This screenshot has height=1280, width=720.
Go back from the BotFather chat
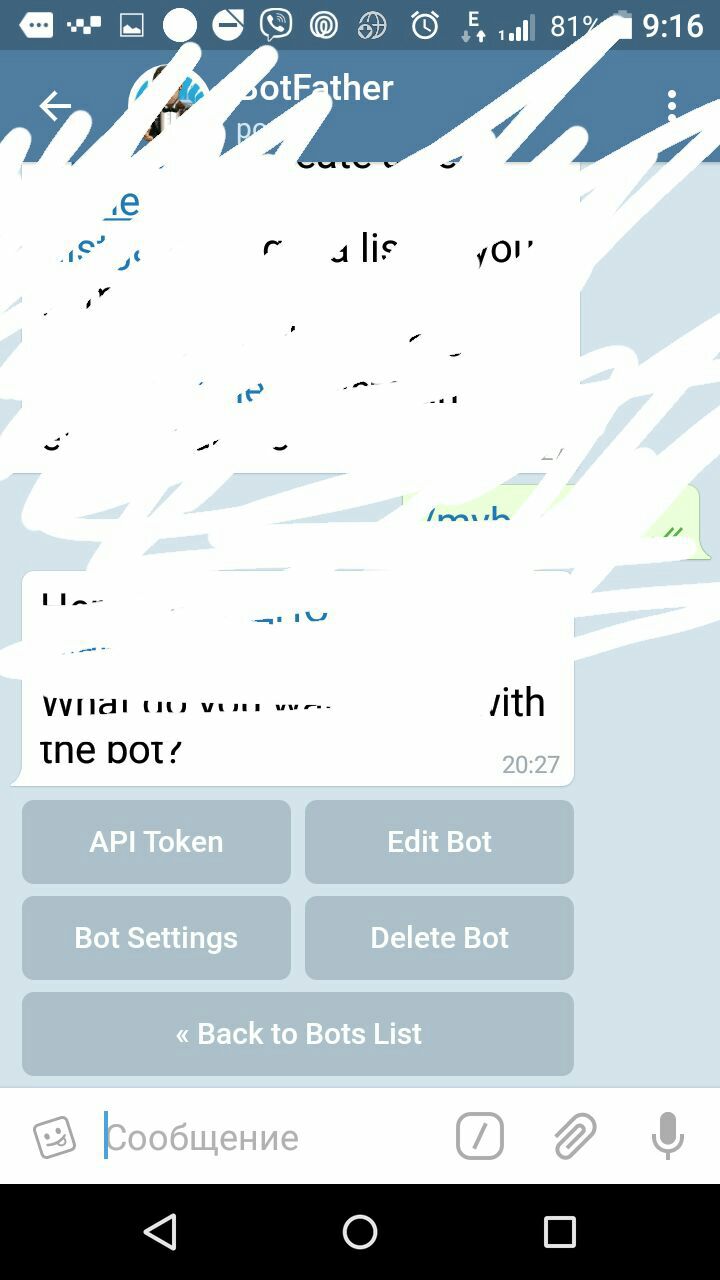coord(55,105)
